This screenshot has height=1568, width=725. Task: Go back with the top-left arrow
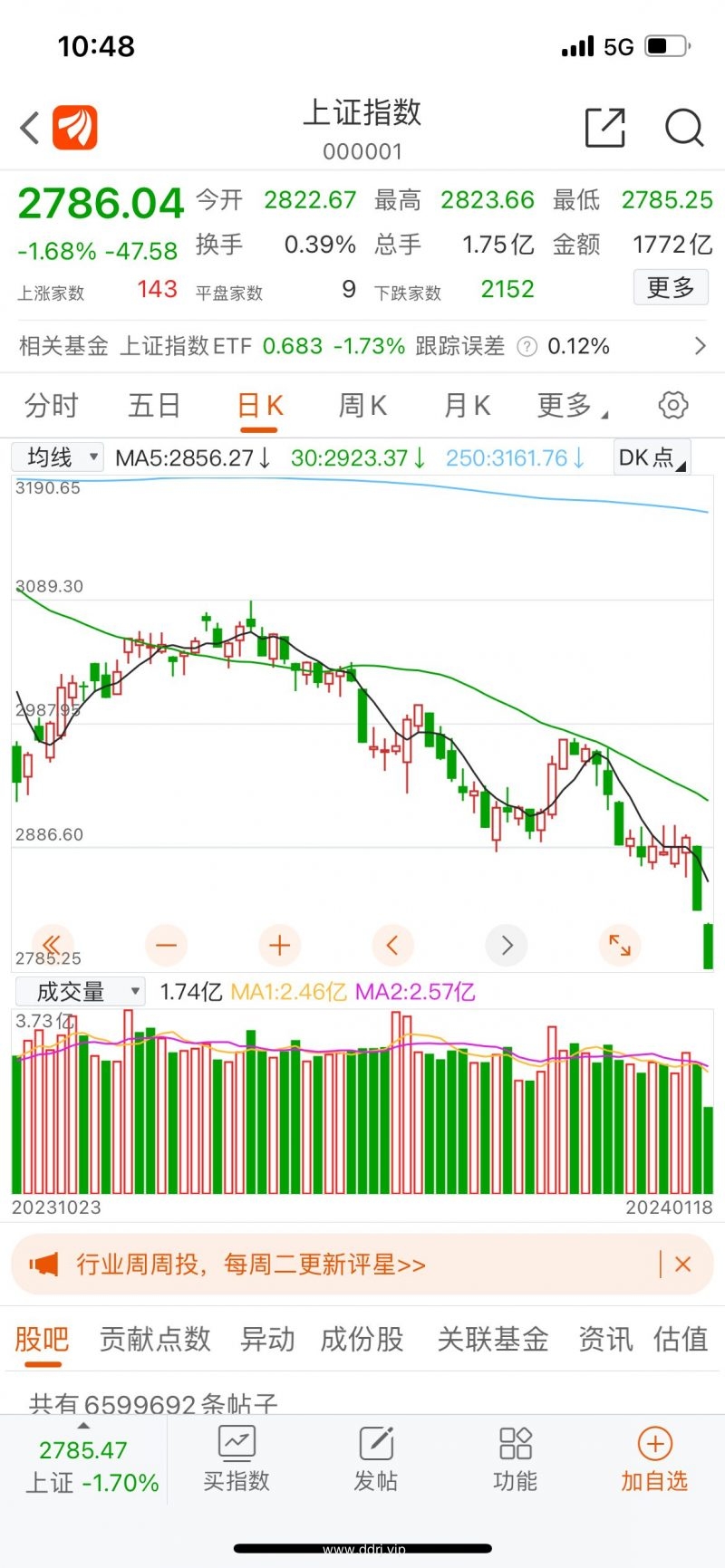click(30, 128)
